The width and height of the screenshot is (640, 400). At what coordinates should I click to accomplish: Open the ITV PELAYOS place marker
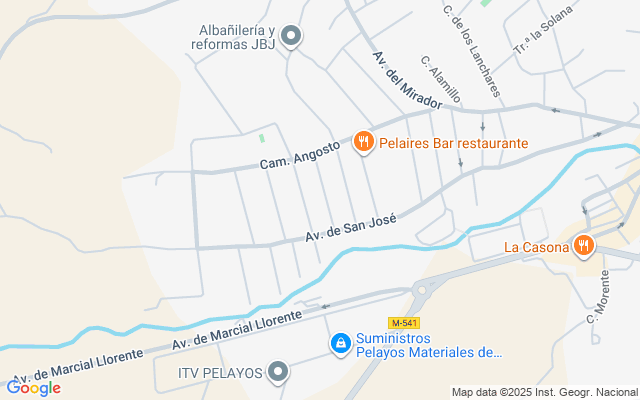tap(279, 373)
